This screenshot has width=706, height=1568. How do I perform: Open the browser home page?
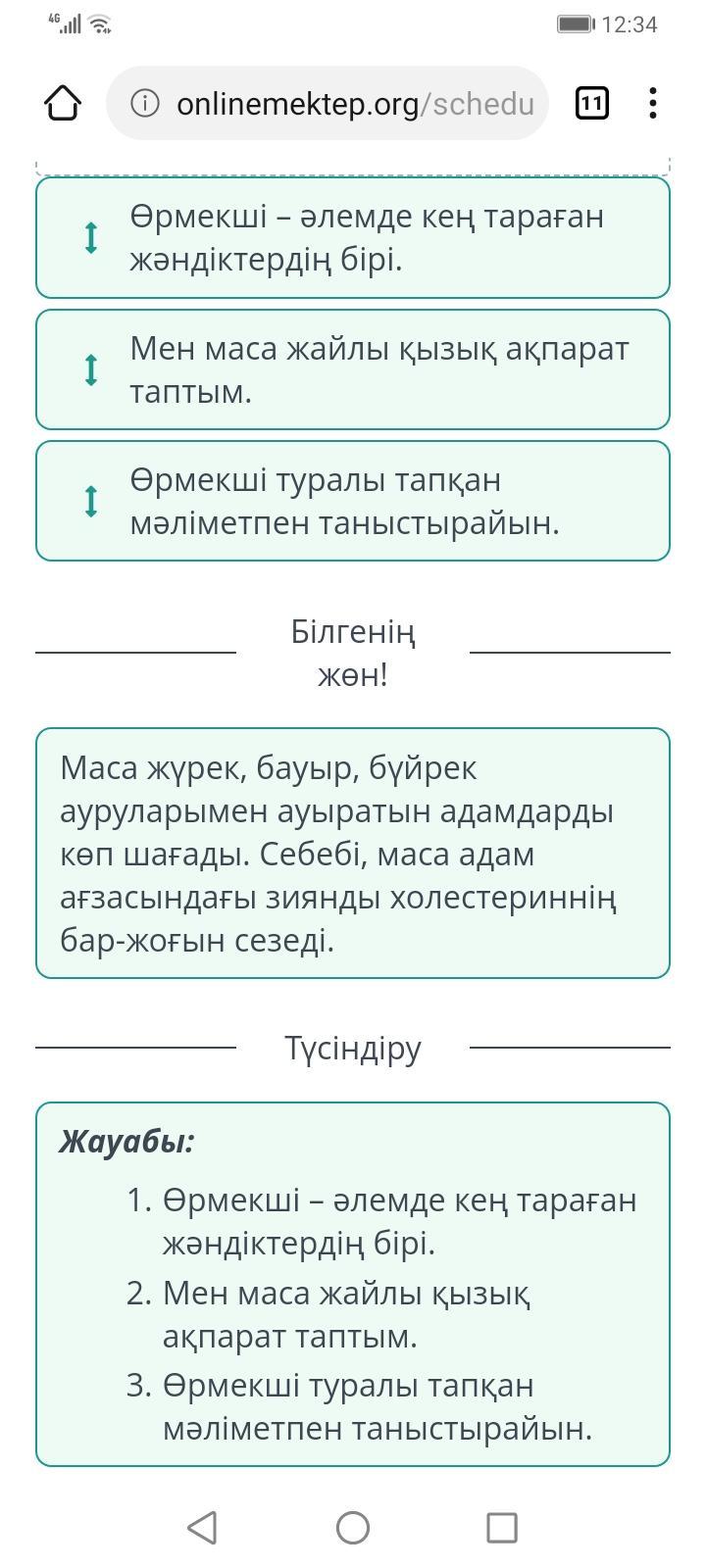coord(63,103)
